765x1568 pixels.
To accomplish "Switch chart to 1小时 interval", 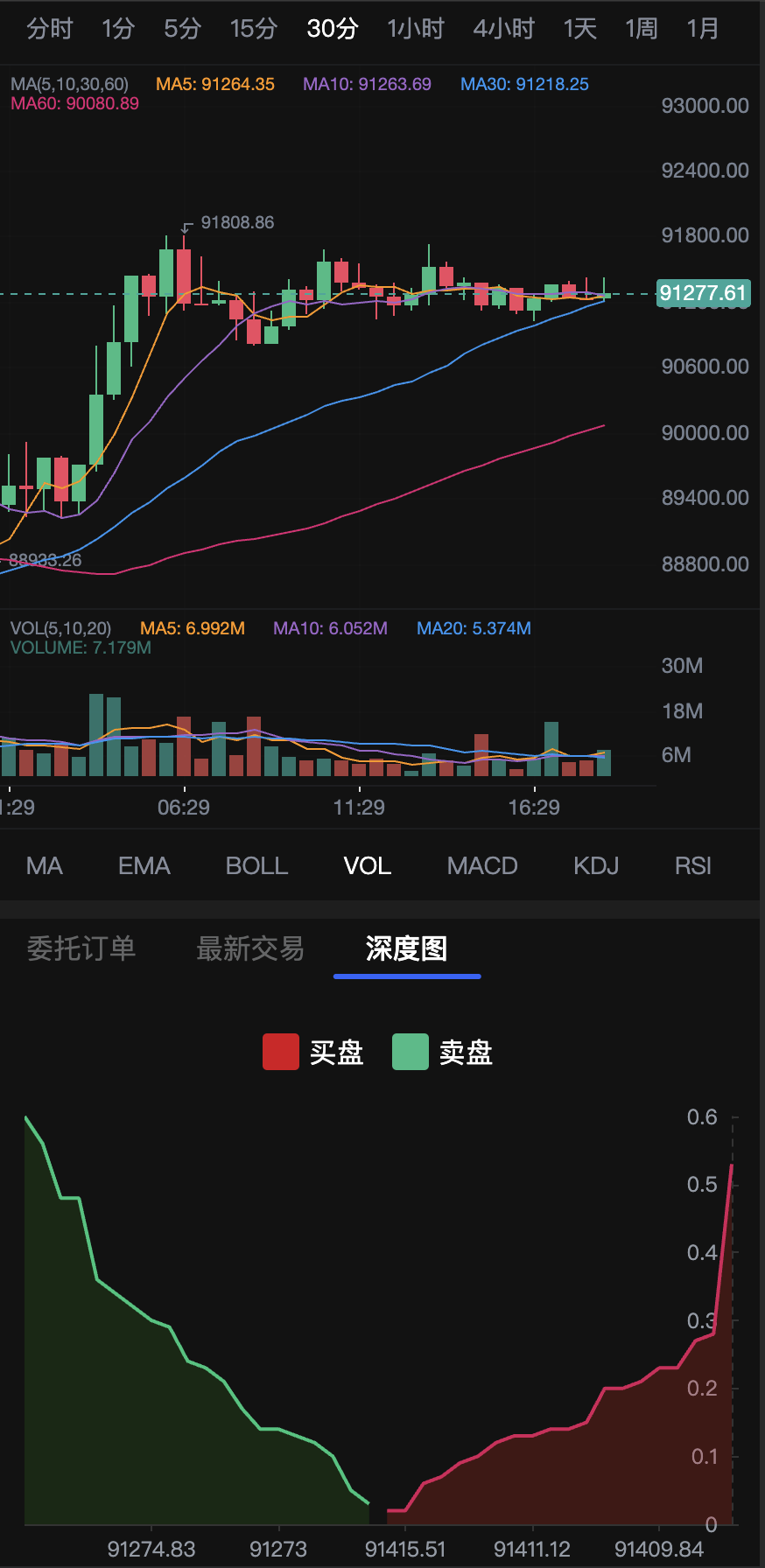I will click(415, 29).
